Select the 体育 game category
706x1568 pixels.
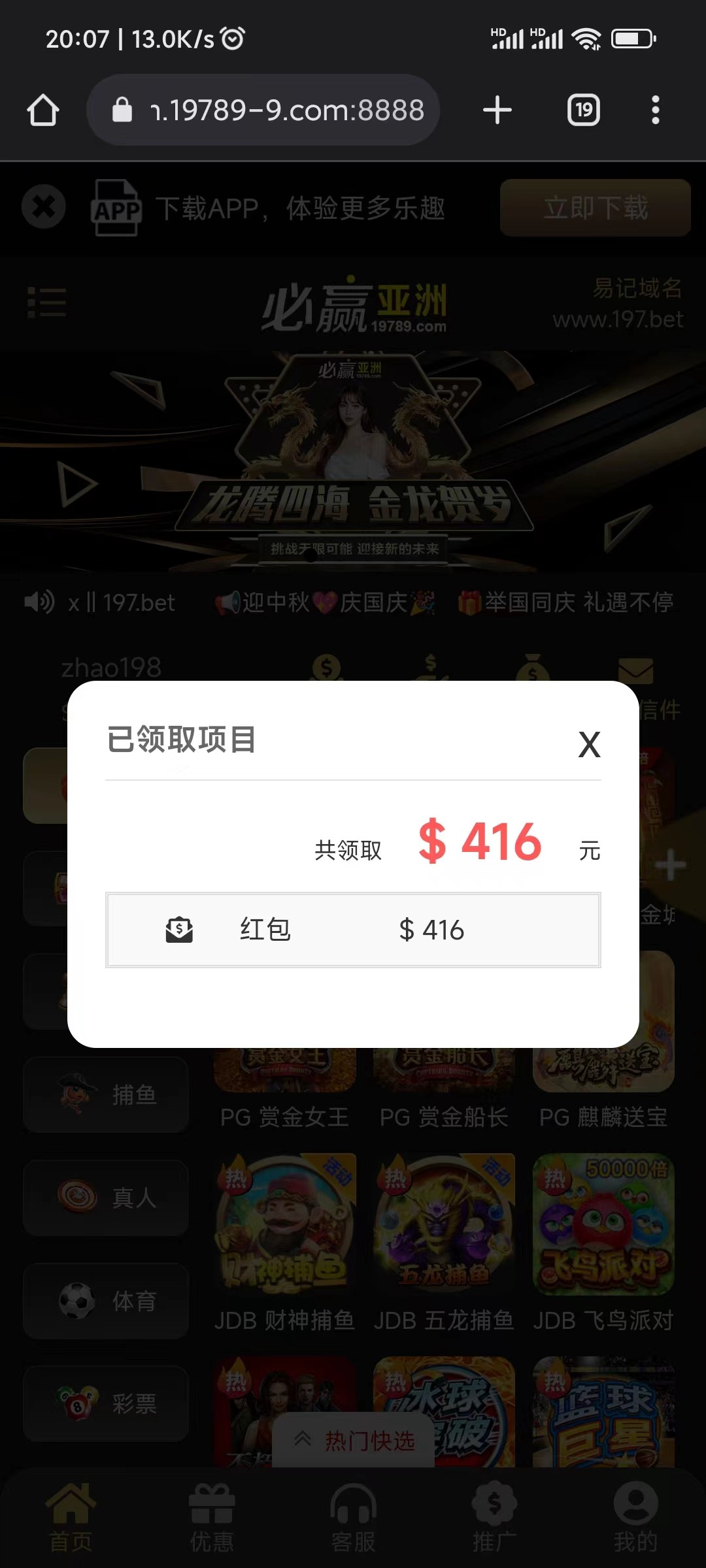coord(106,1301)
